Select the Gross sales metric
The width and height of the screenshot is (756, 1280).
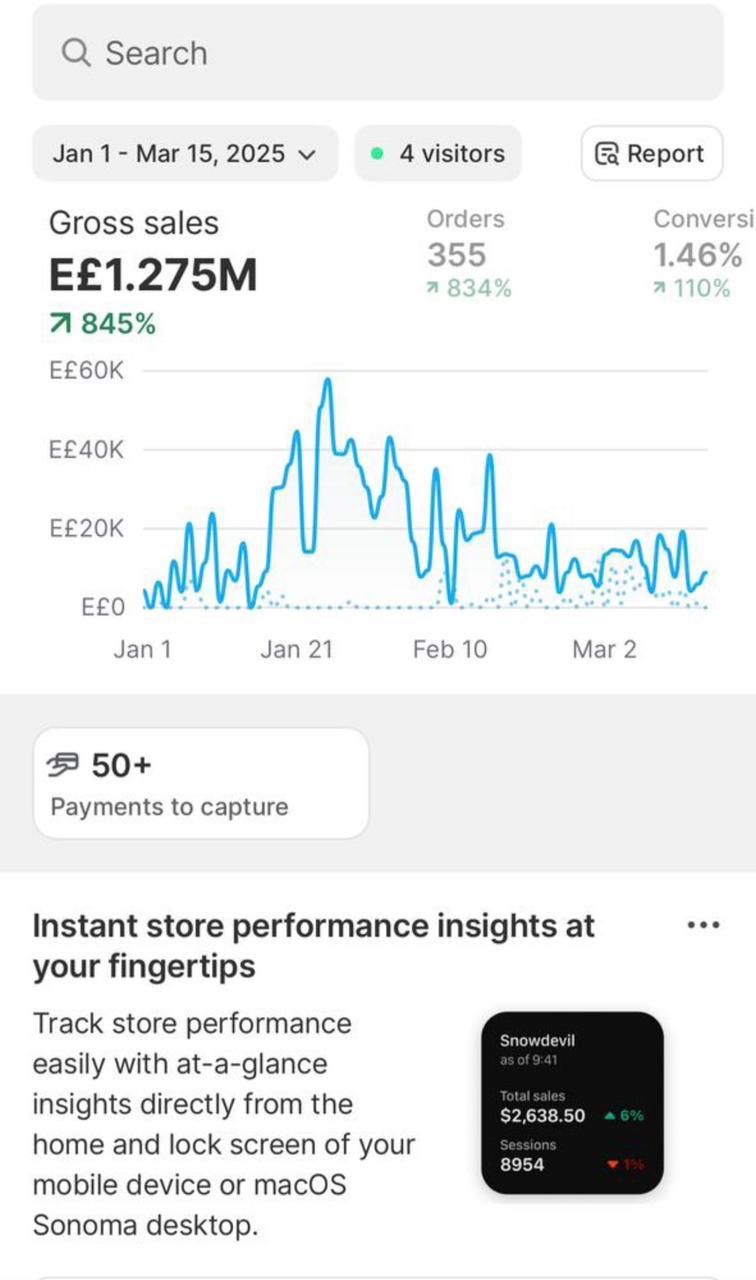153,271
